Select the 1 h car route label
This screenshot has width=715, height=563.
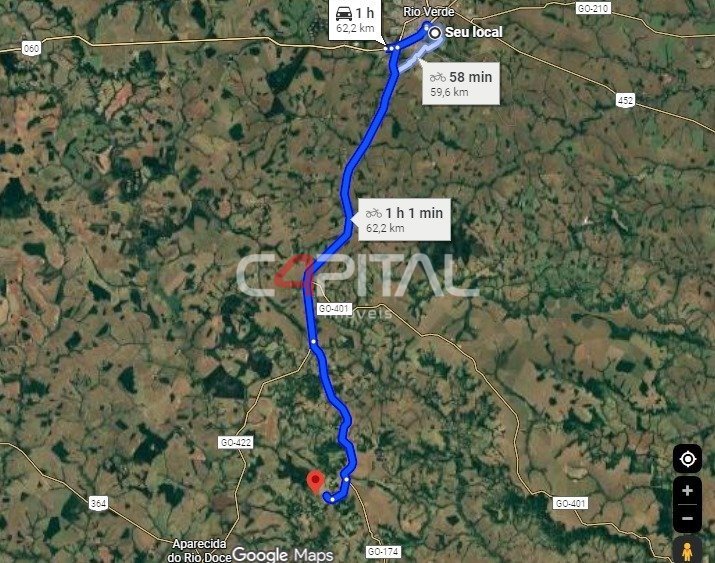pos(354,19)
